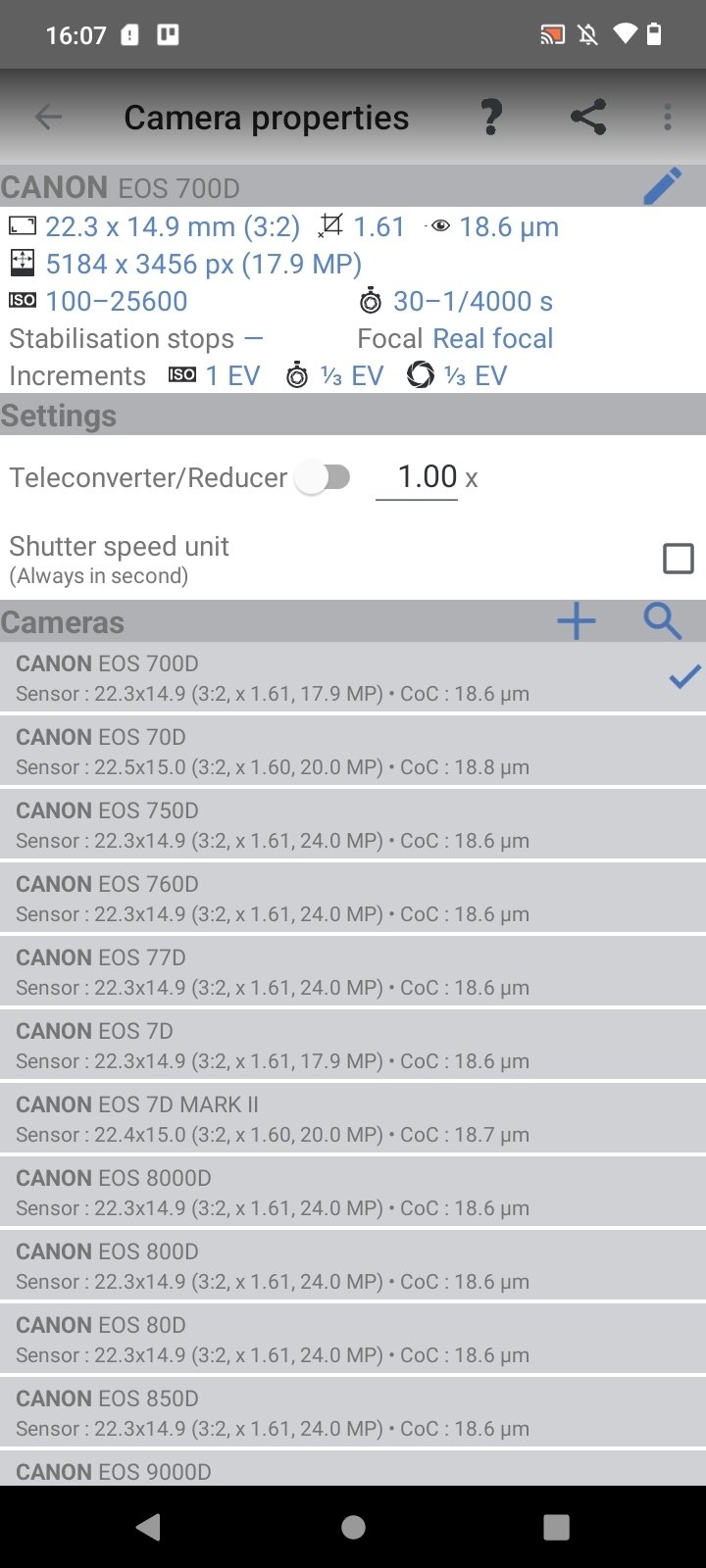Viewport: 706px width, 1568px height.
Task: Search the cameras list
Action: tap(663, 621)
